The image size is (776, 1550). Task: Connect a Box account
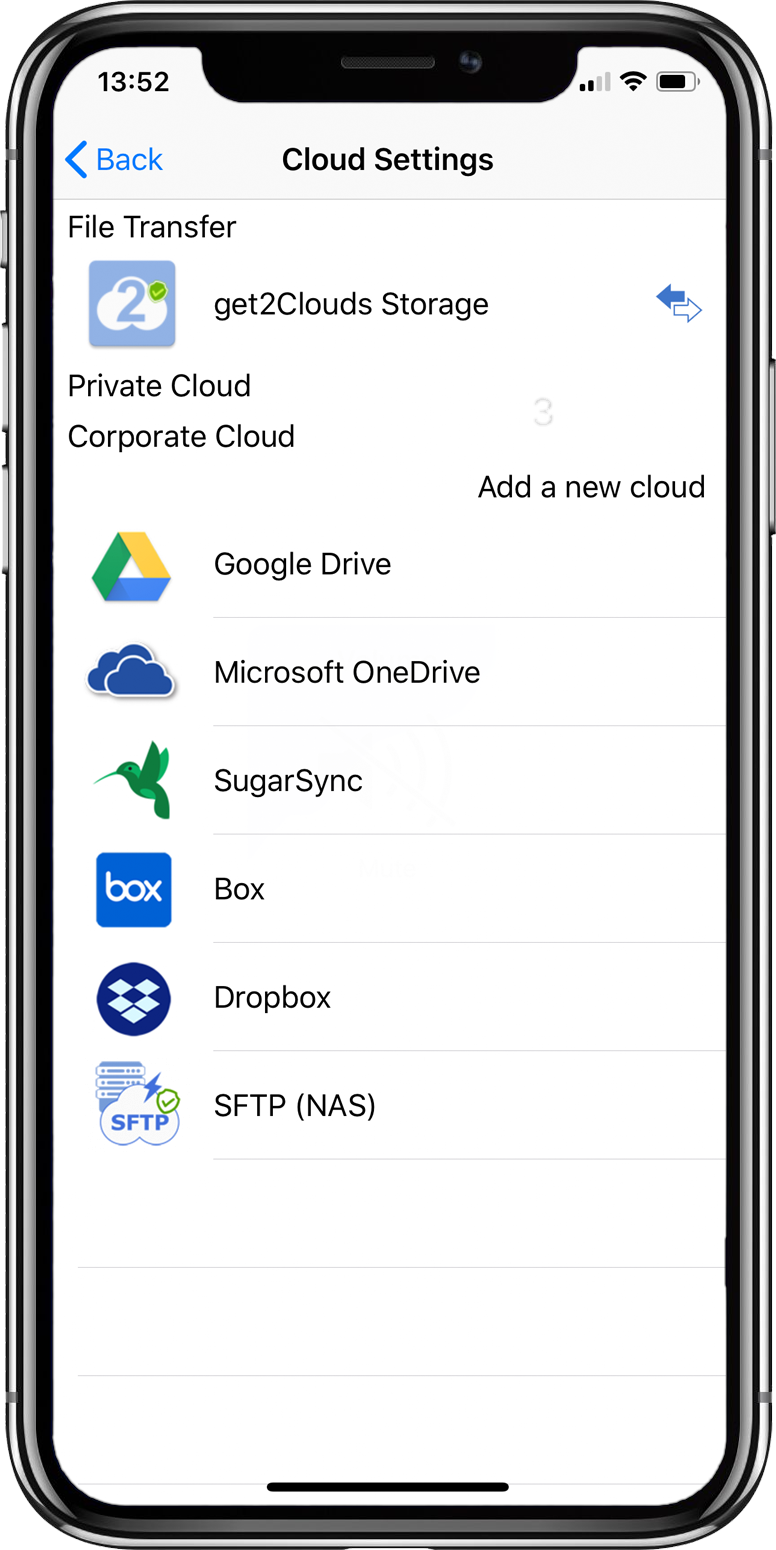point(389,889)
